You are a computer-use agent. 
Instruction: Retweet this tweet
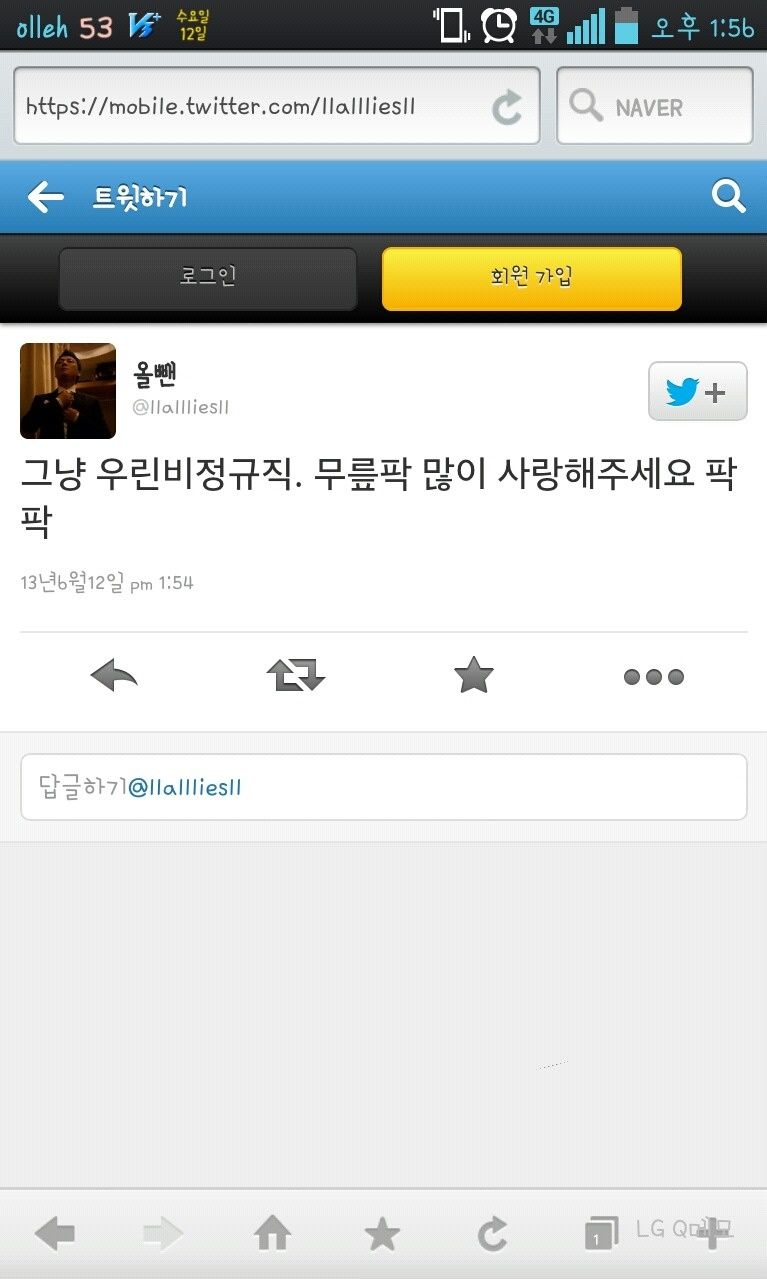296,677
